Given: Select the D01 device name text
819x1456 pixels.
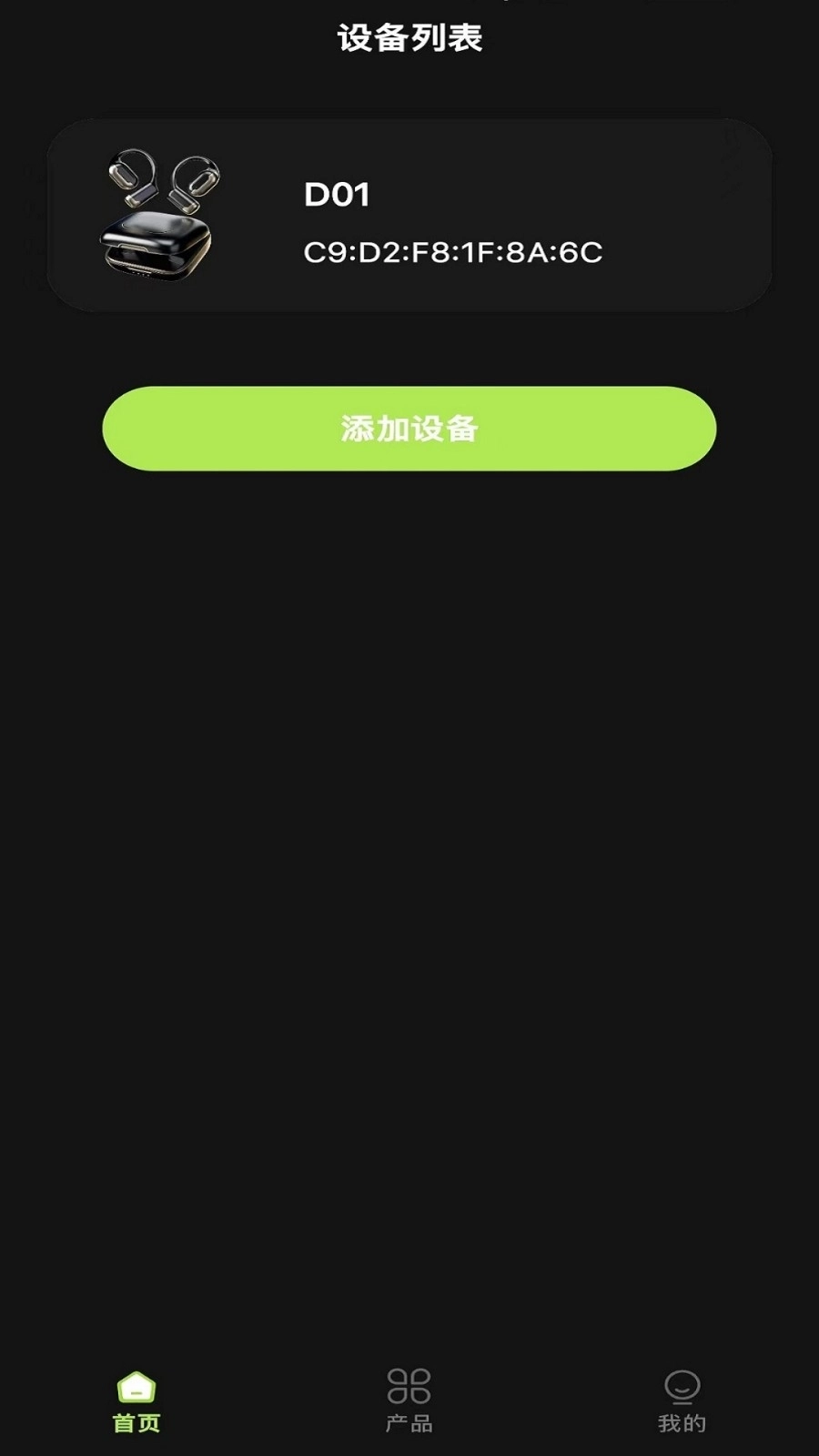Looking at the screenshot, I should click(x=339, y=194).
